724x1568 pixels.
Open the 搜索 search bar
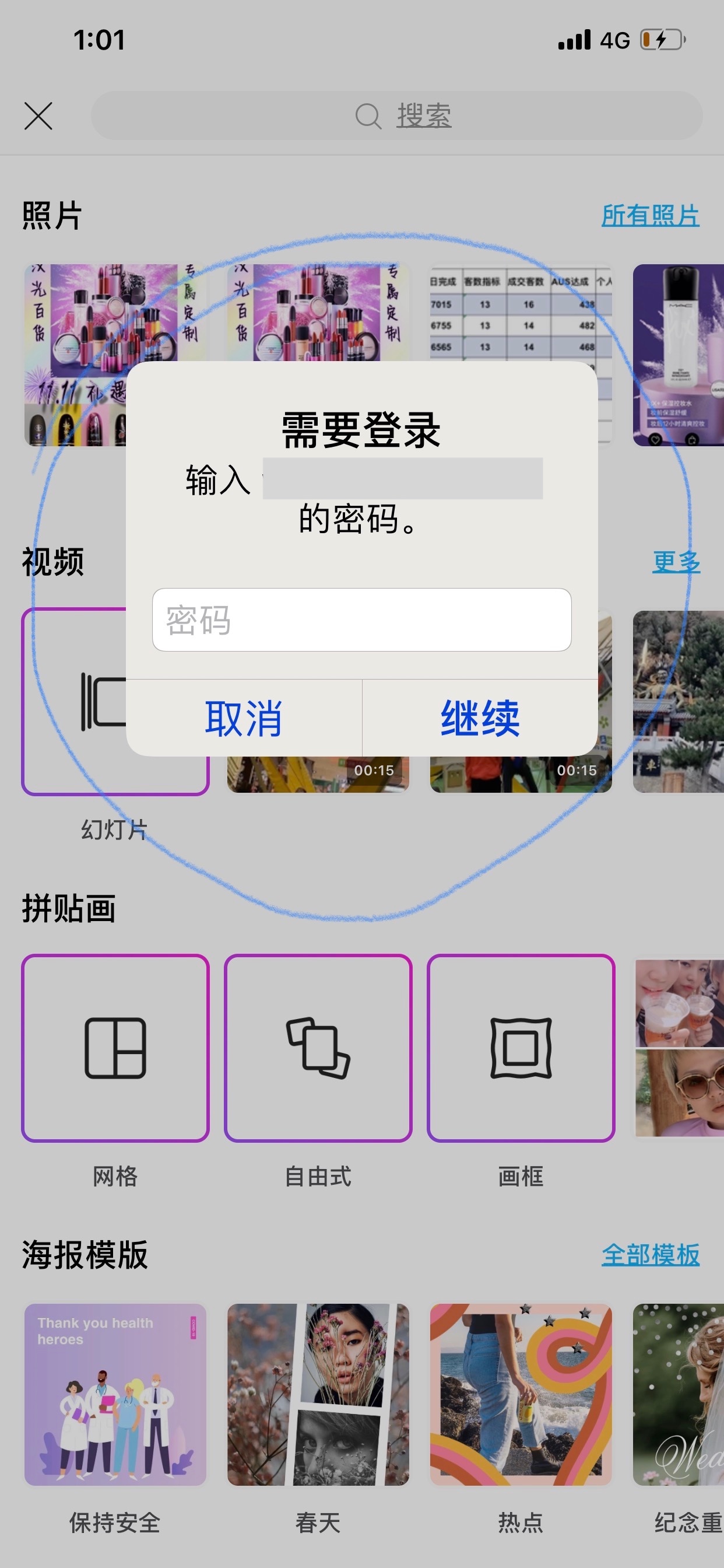pyautogui.click(x=396, y=116)
